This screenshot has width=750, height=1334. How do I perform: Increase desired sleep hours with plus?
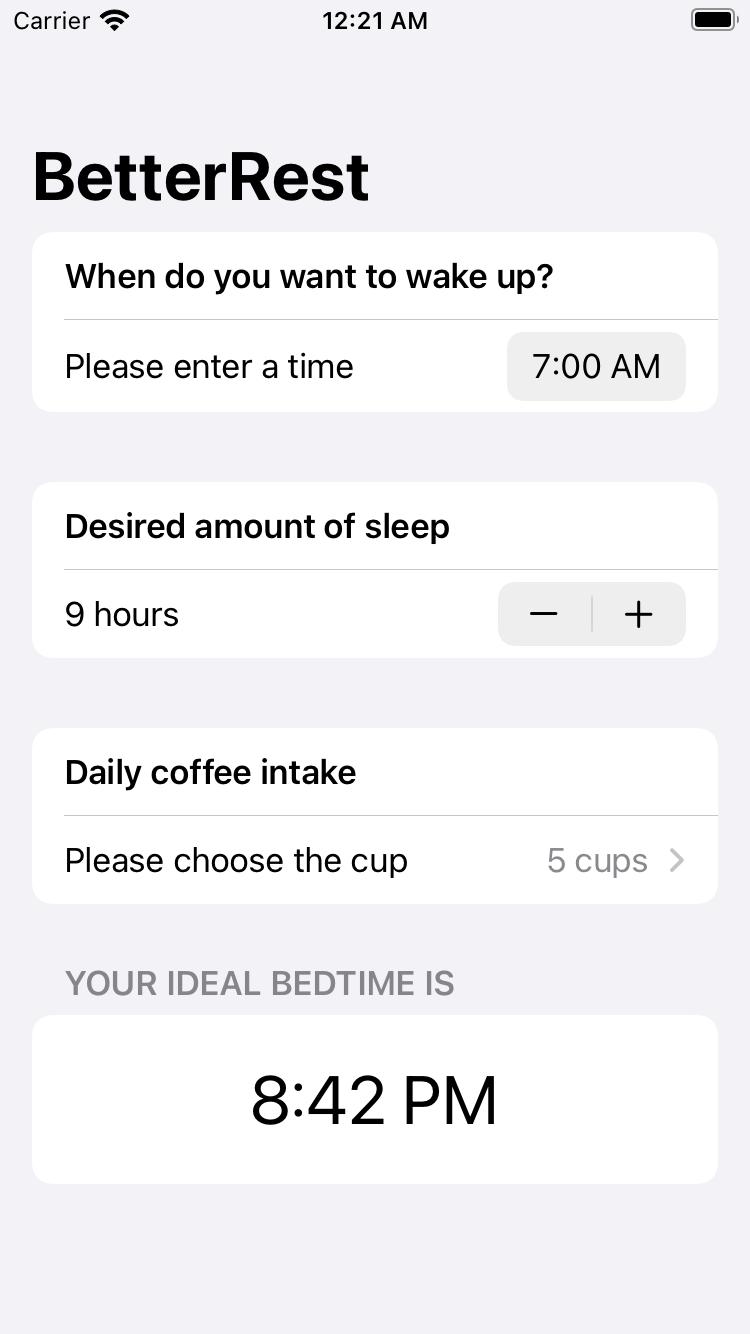638,614
